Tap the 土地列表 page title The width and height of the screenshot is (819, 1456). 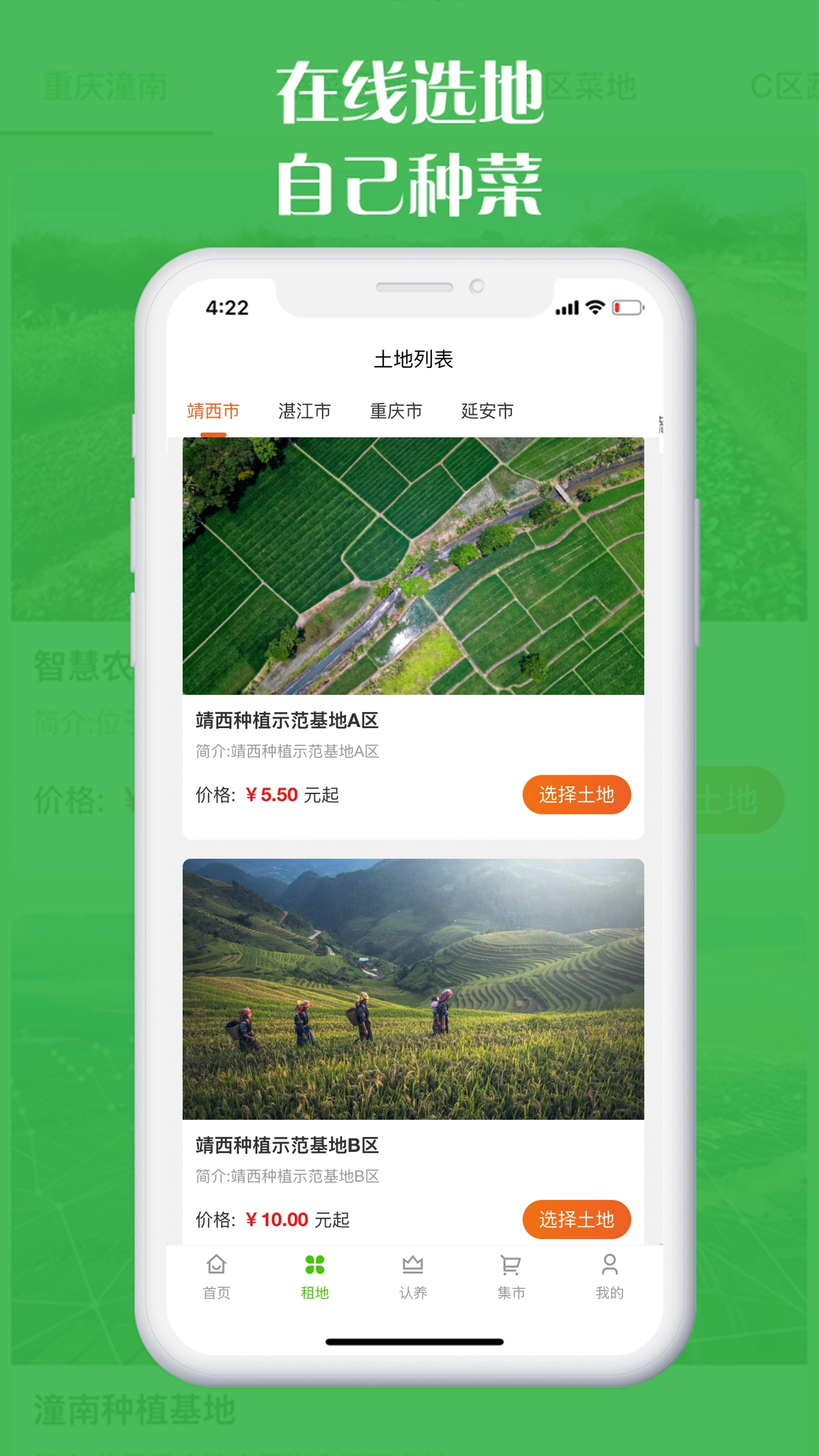coord(412,359)
